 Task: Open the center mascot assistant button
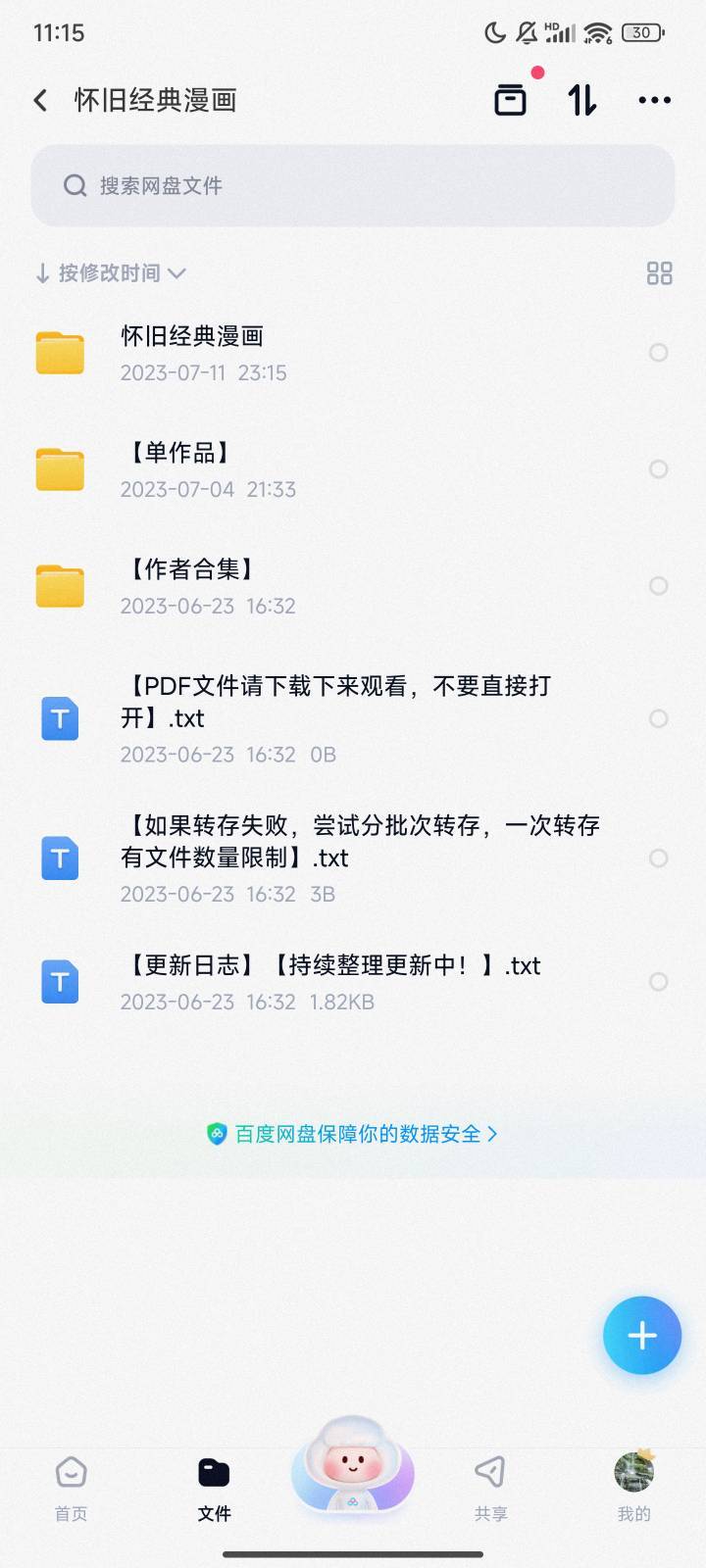(x=353, y=1467)
